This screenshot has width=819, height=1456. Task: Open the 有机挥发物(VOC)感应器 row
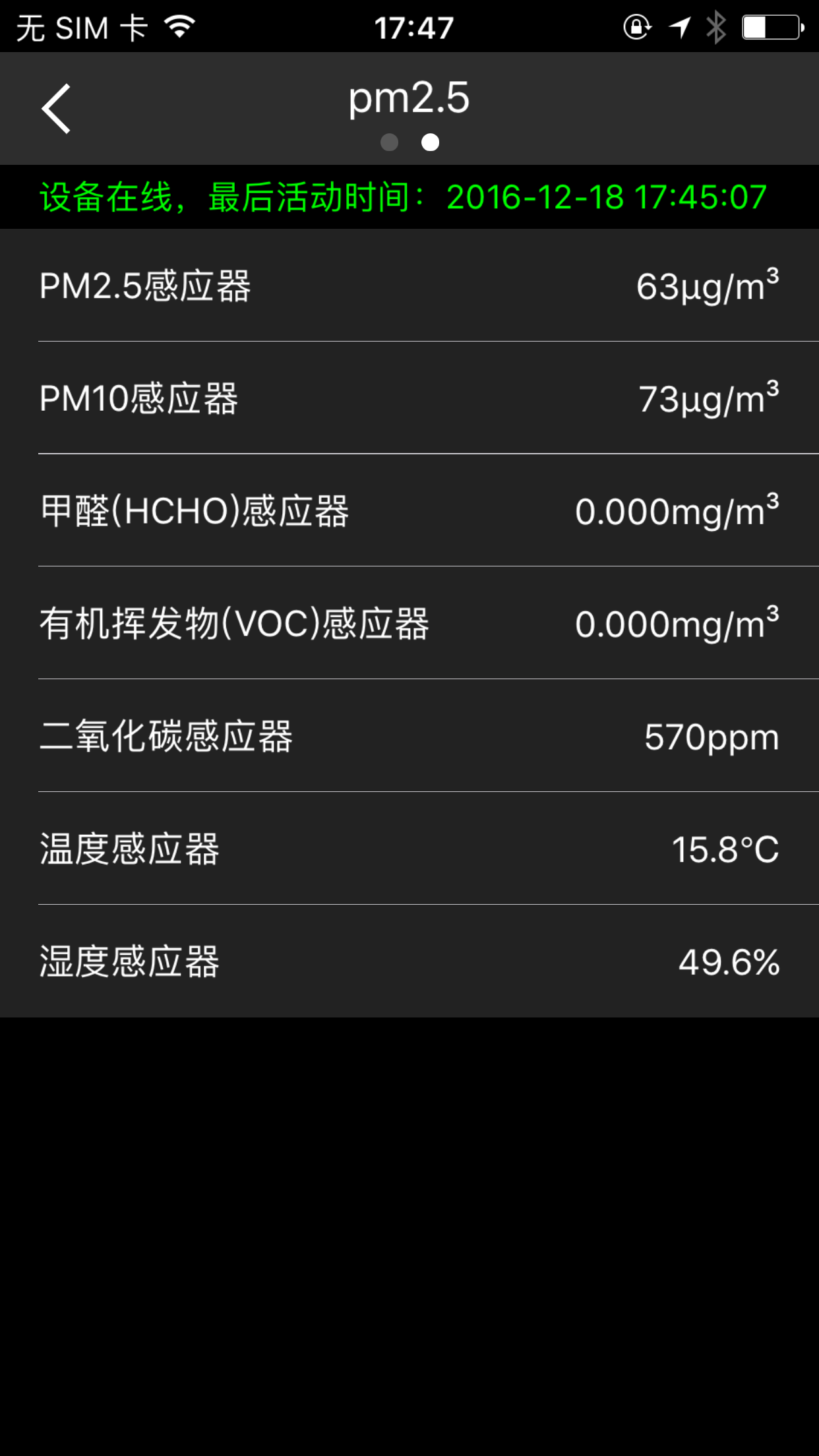[x=409, y=623]
